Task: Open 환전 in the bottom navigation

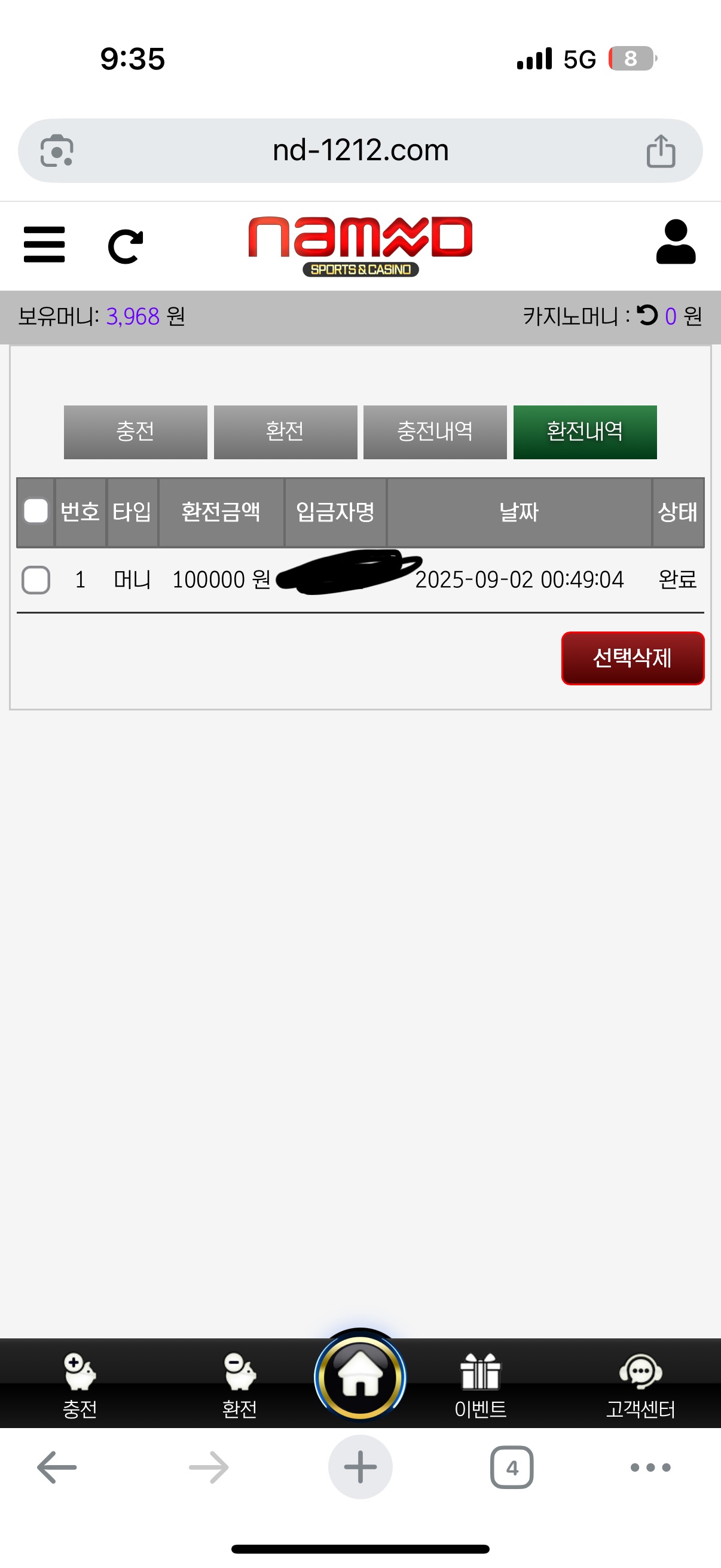Action: tap(240, 1386)
